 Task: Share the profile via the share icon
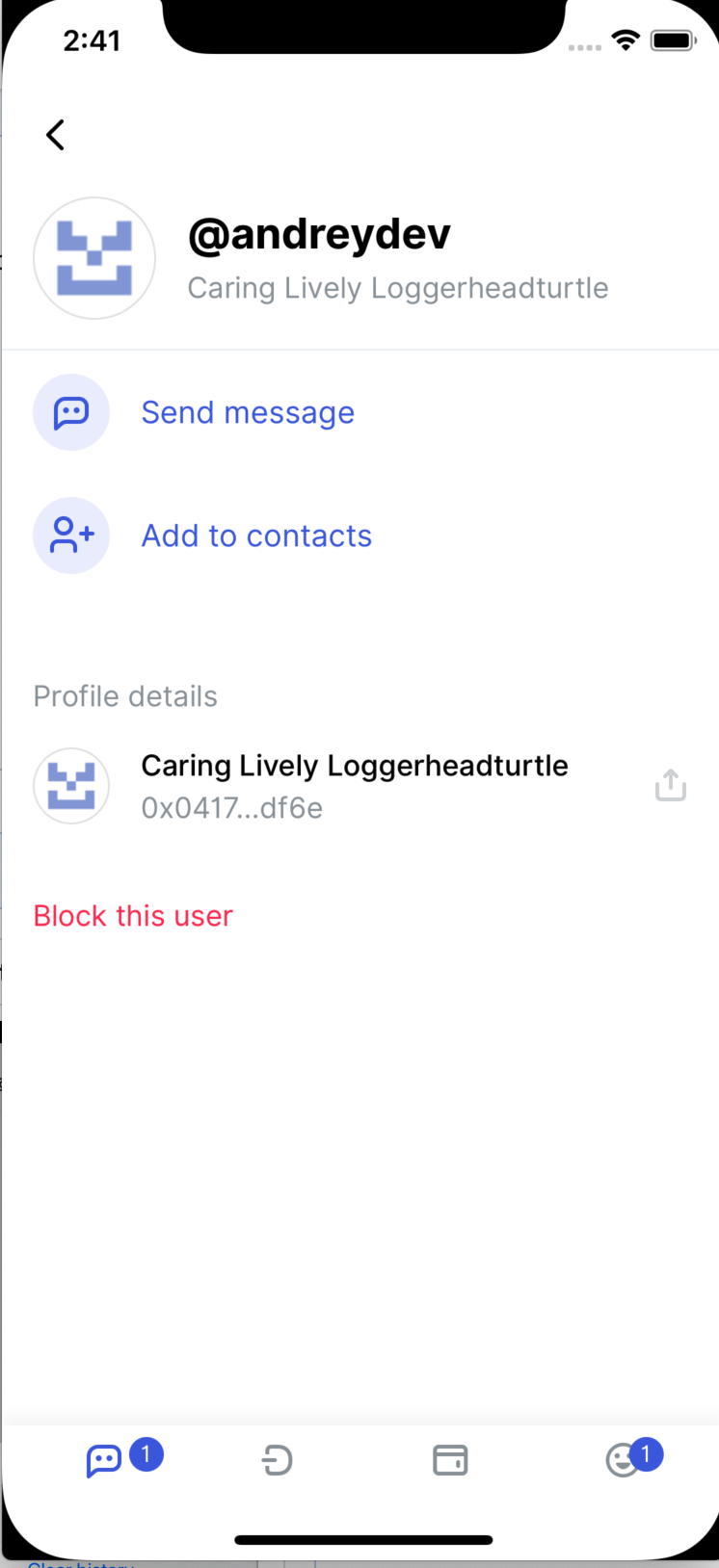tap(670, 786)
